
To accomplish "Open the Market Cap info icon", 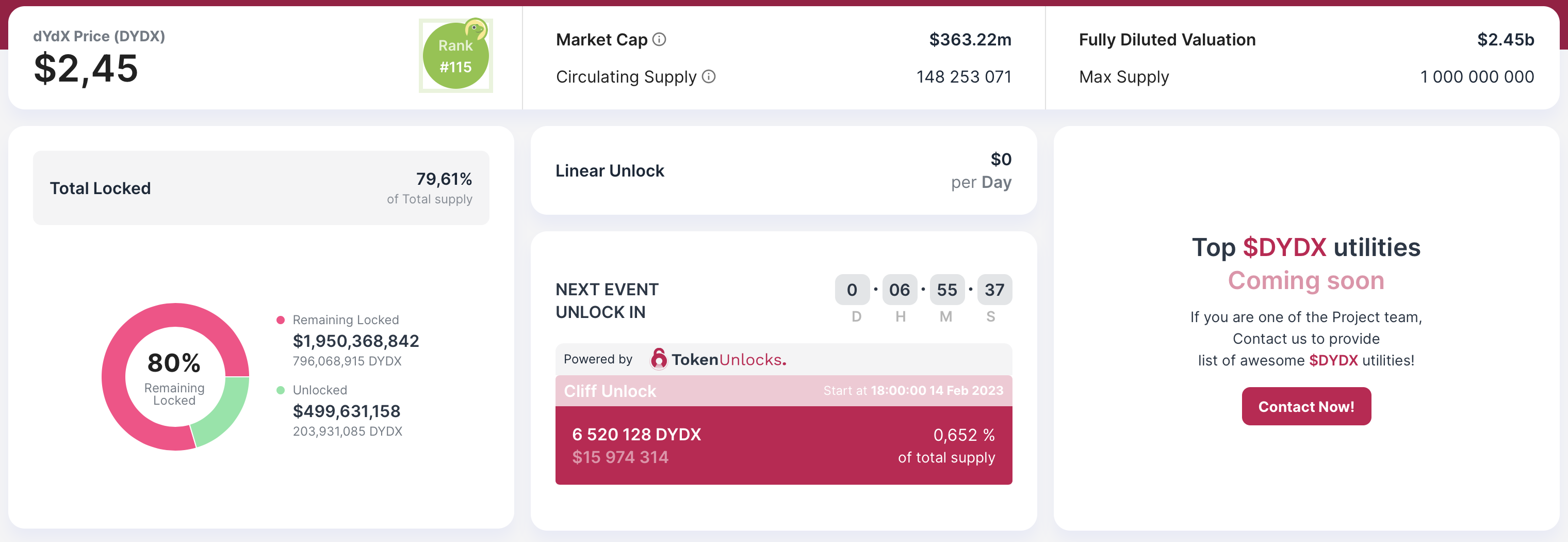I will 659,40.
